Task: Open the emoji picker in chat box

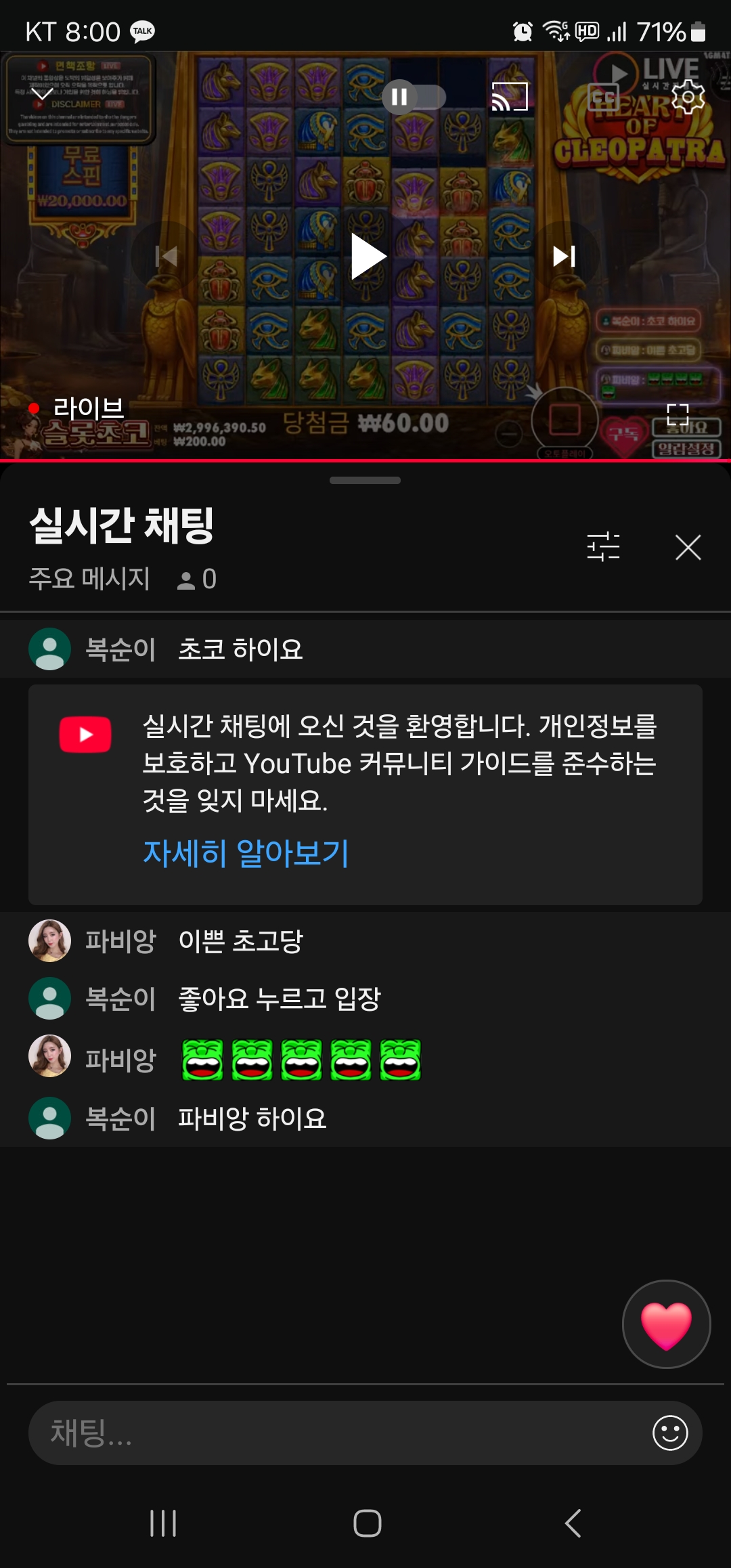Action: pos(670,1433)
